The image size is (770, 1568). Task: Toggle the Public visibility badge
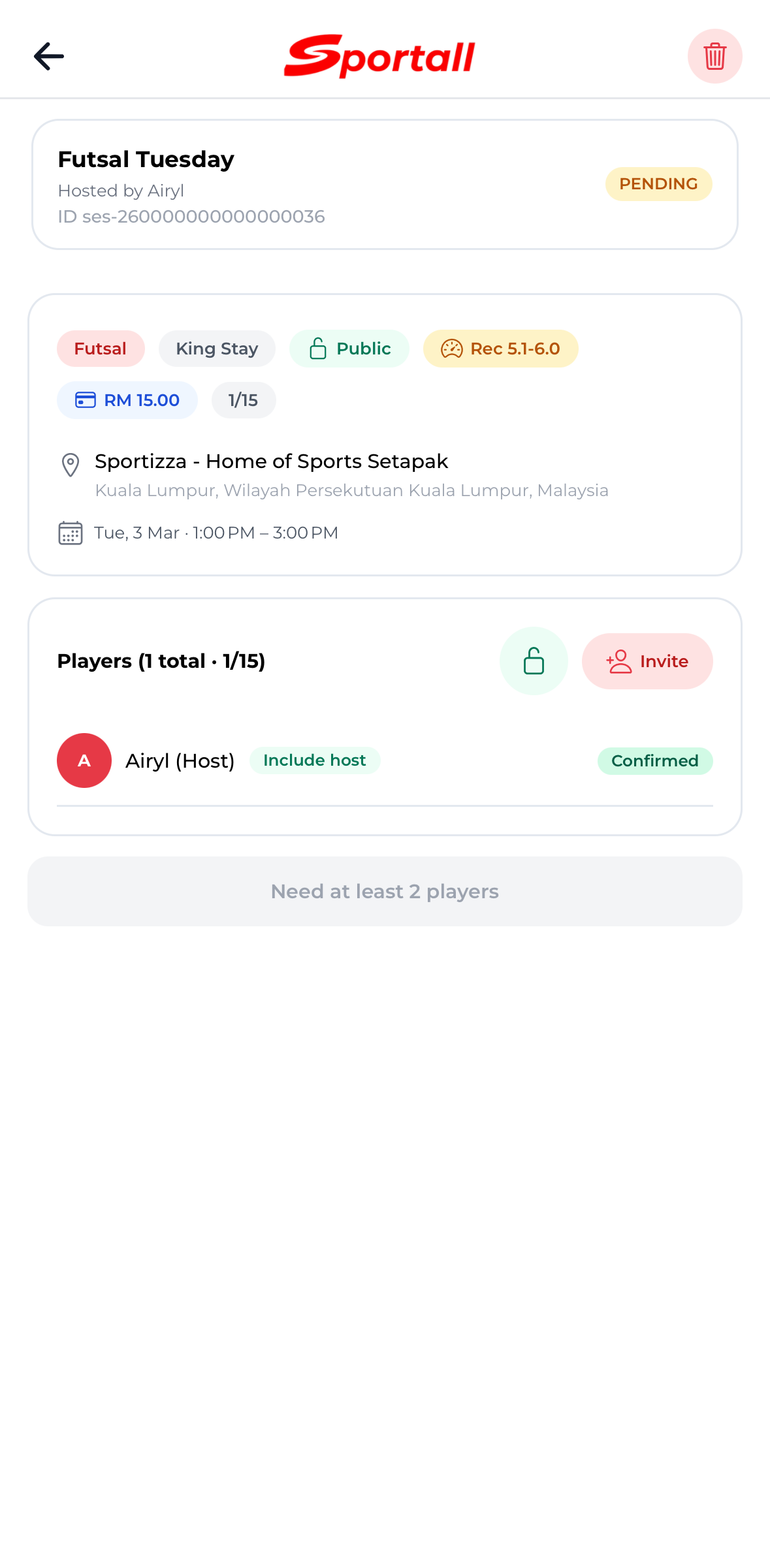coord(349,349)
